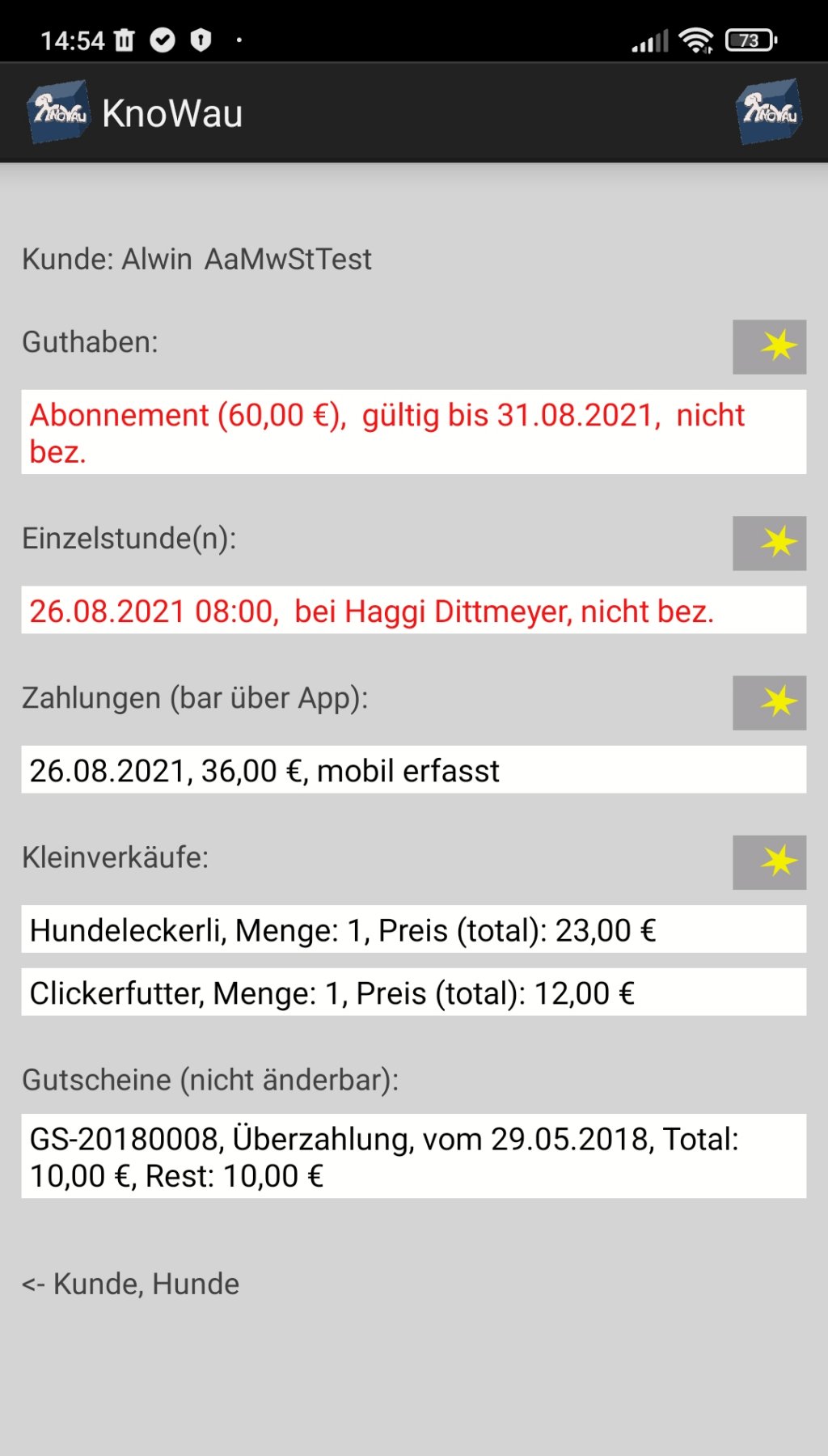The width and height of the screenshot is (828, 1456).
Task: Open the Hundeleckerli sale entry
Action: 413,929
